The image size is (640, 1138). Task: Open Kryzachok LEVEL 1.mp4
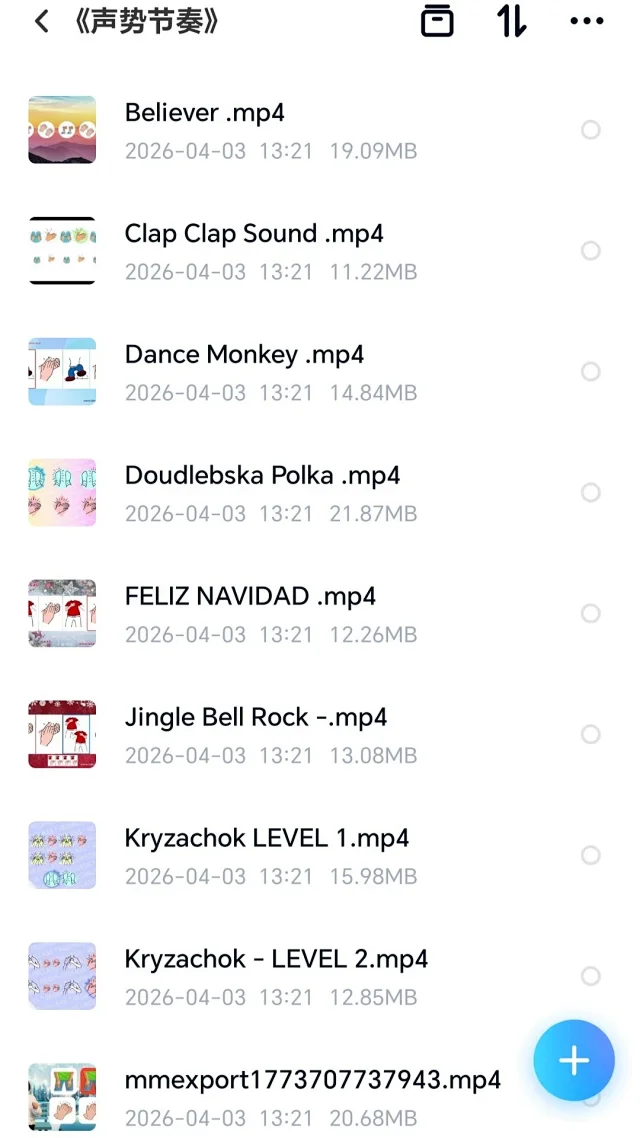click(x=267, y=839)
